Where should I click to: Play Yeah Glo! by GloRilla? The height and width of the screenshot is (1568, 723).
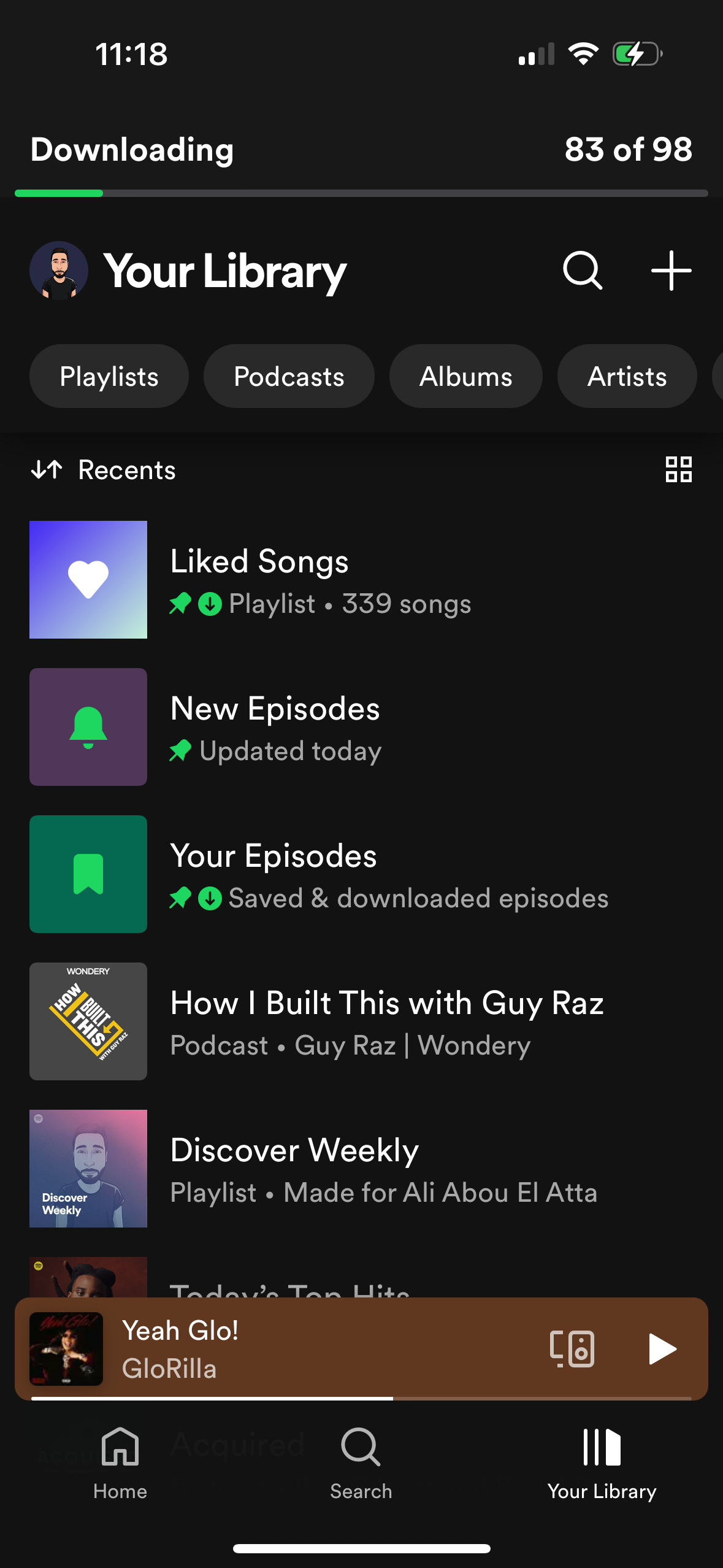[662, 1348]
